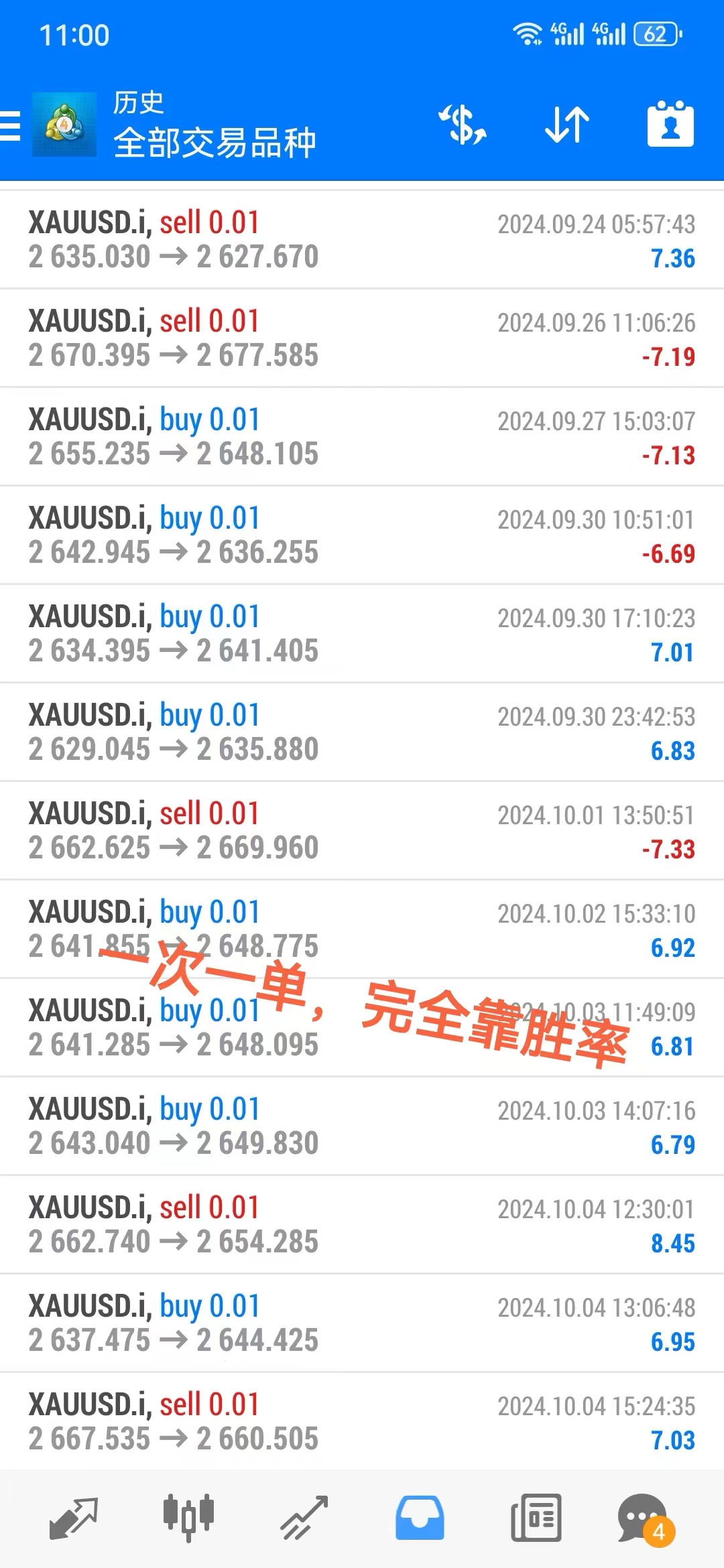Select the losing sell trade showing -7.33

[362, 831]
